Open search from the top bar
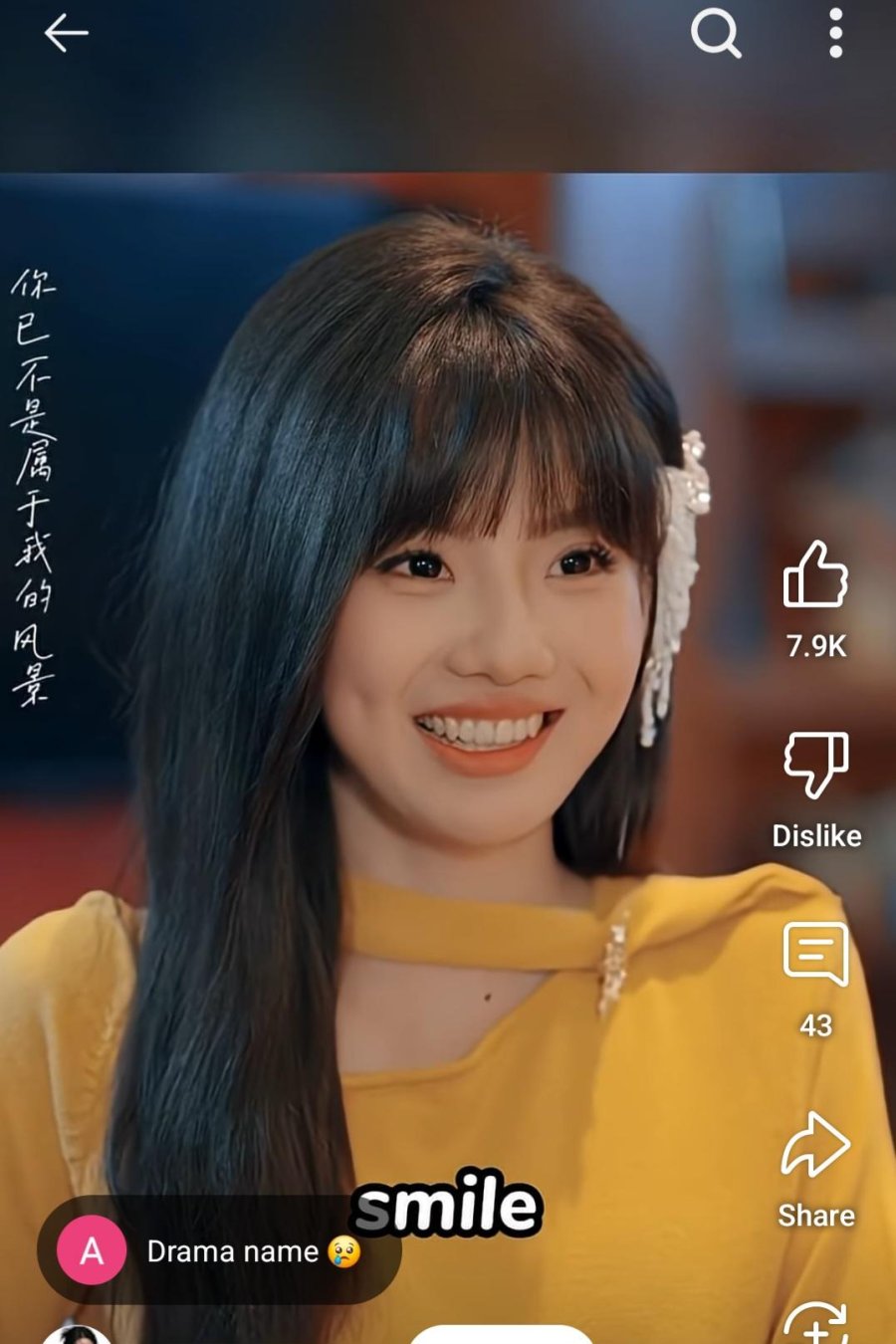The height and width of the screenshot is (1344, 896). coord(716,34)
